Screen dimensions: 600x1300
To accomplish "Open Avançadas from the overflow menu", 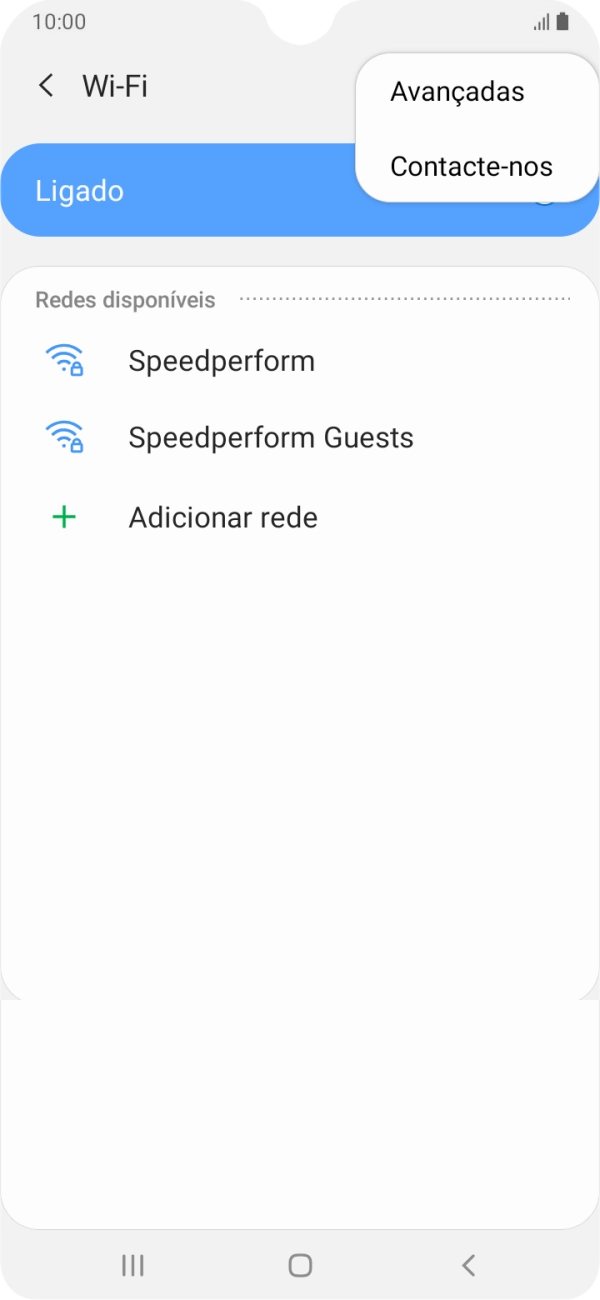I will (457, 92).
